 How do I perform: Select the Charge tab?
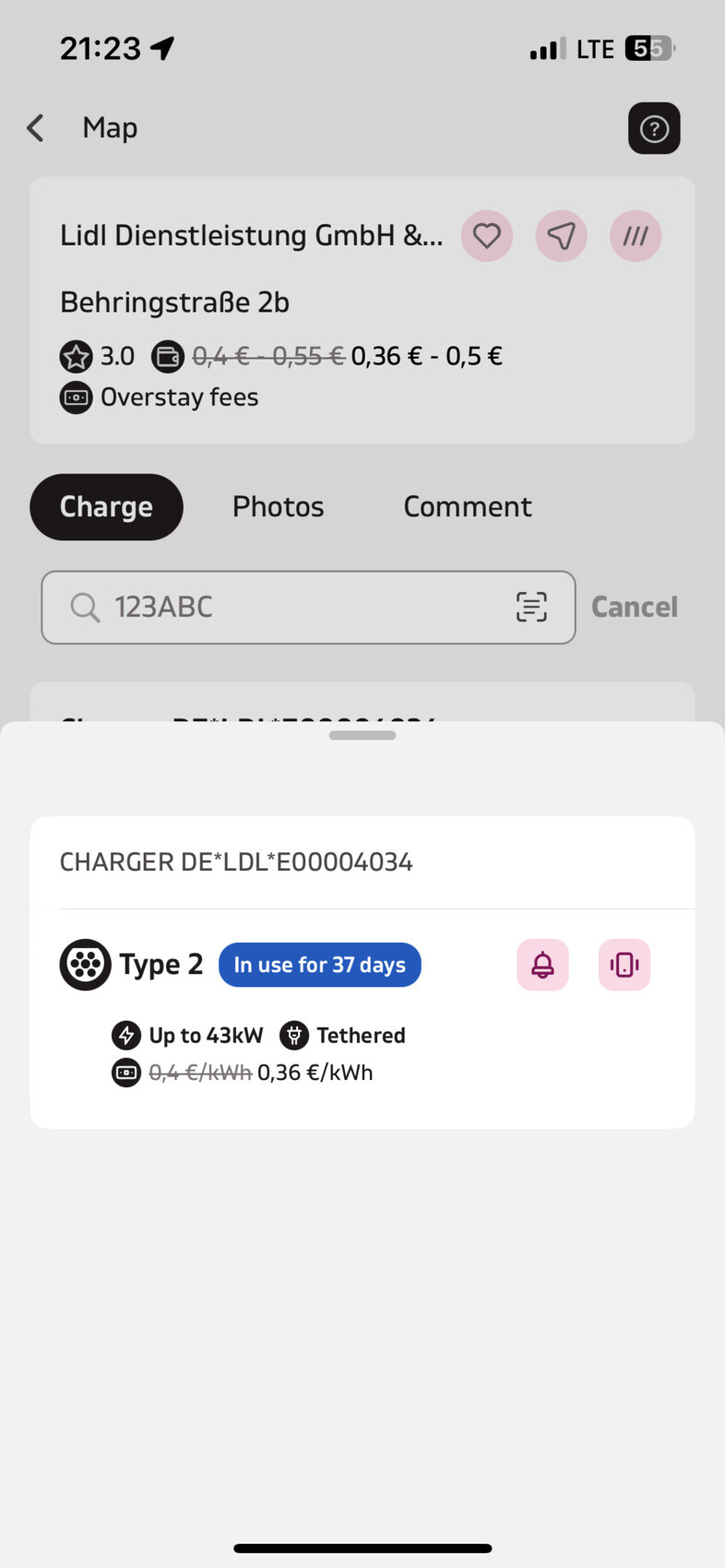pos(106,506)
